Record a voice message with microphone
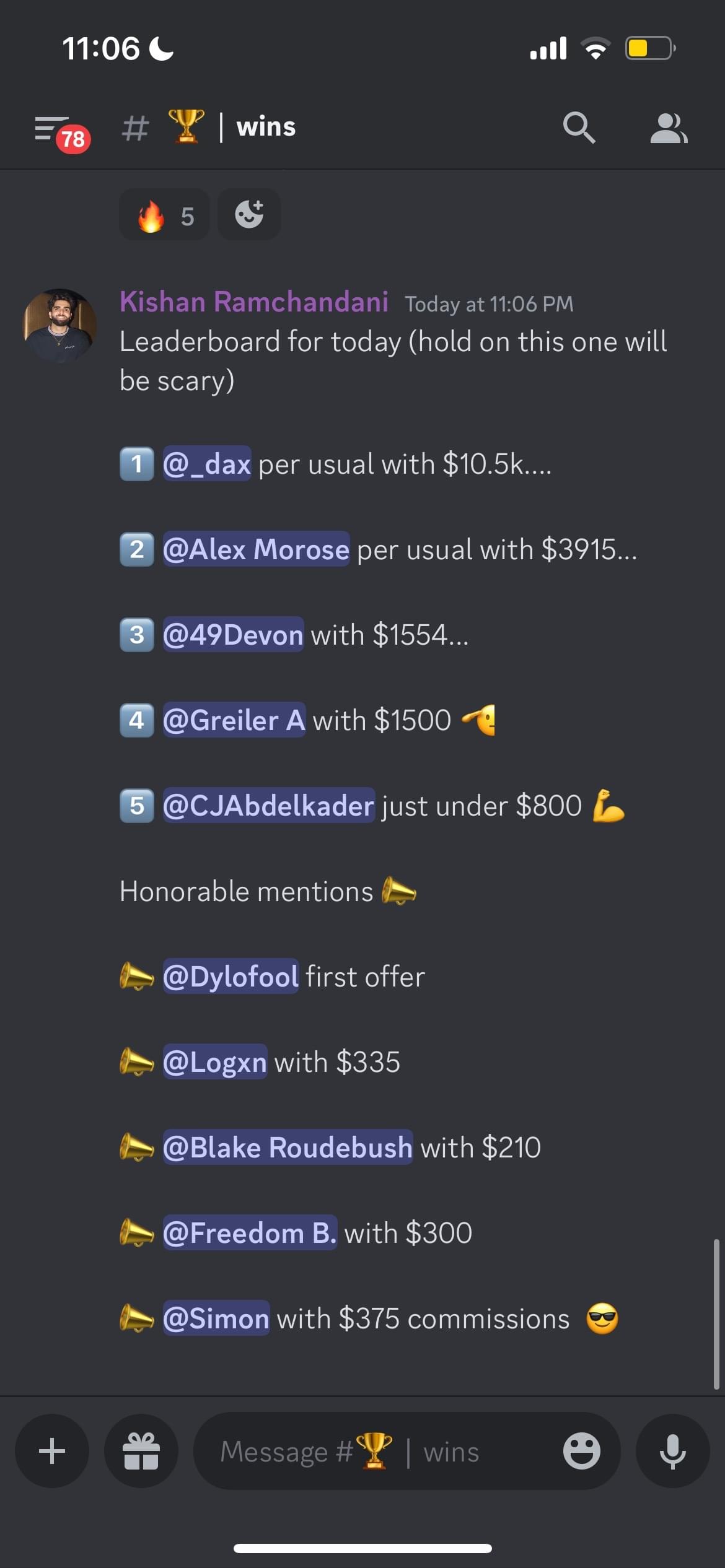The image size is (725, 1568). 672,1451
